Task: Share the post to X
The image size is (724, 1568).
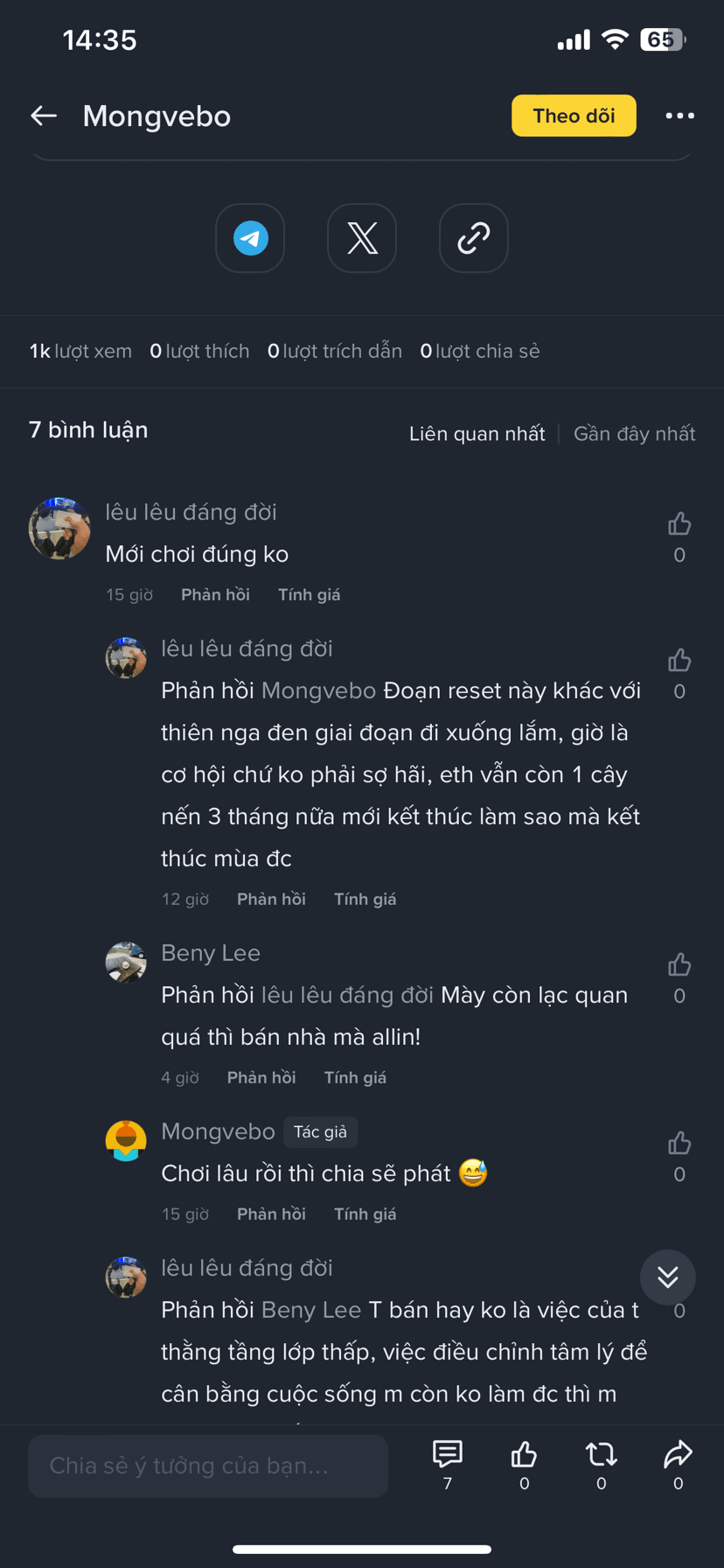Action: [x=362, y=238]
